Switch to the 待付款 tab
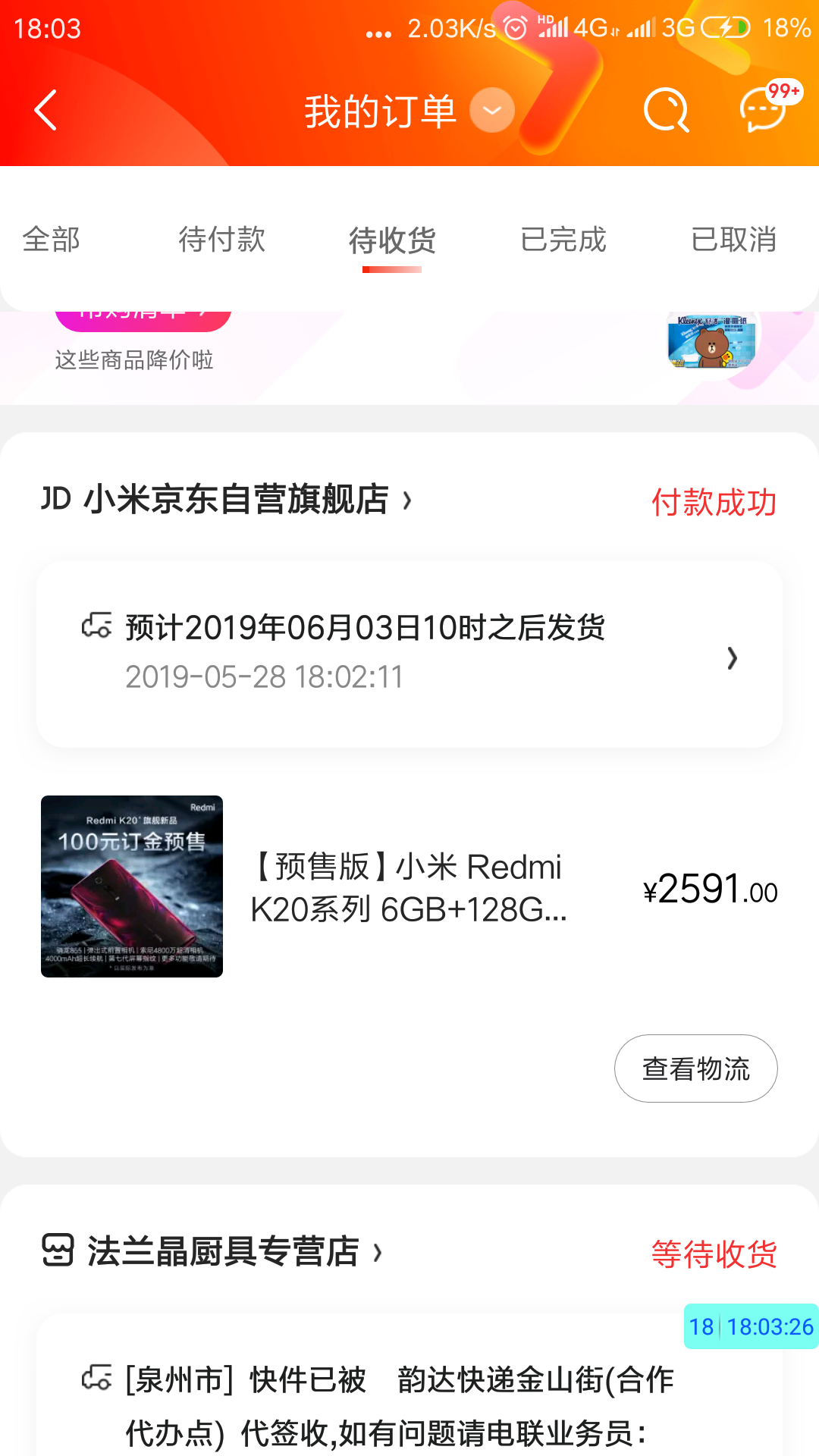819x1456 pixels. [221, 240]
